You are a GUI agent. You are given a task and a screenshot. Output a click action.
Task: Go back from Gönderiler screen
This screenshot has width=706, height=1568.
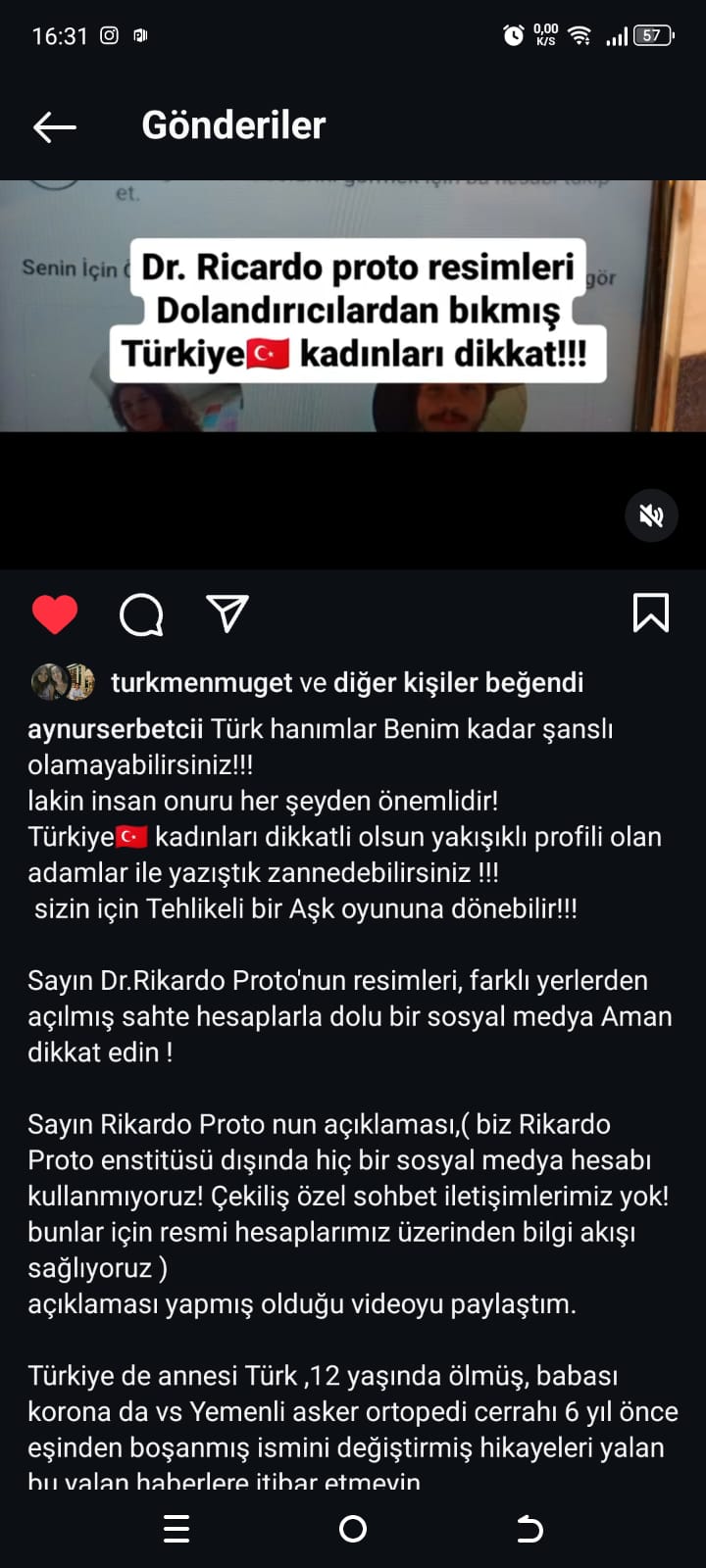coord(55,126)
